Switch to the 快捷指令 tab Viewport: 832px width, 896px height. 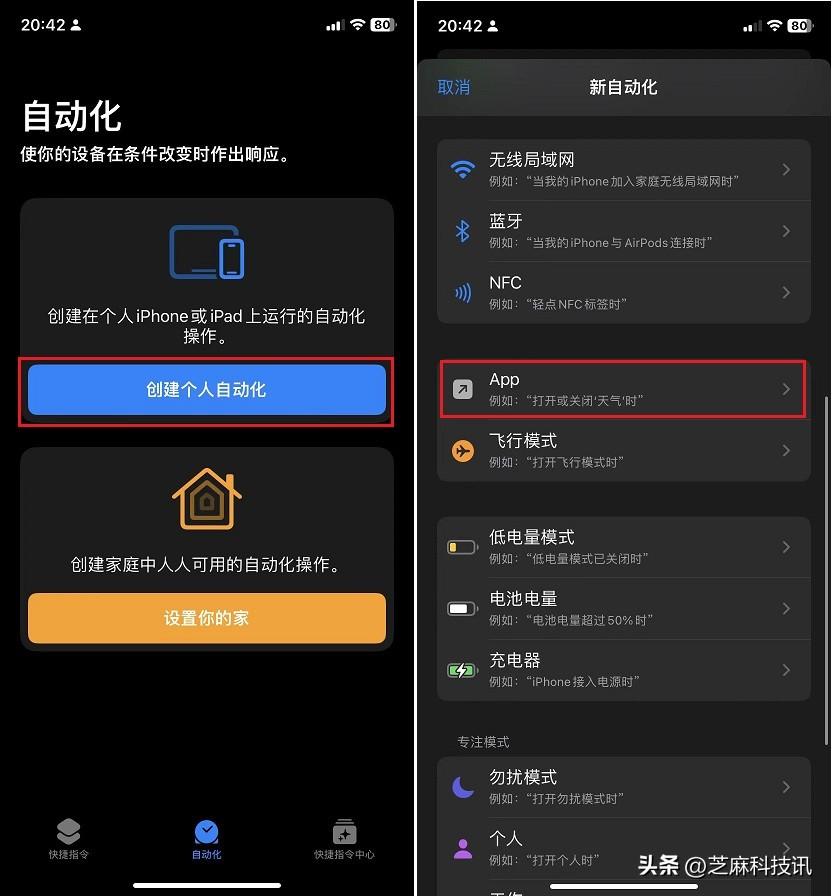pyautogui.click(x=68, y=838)
